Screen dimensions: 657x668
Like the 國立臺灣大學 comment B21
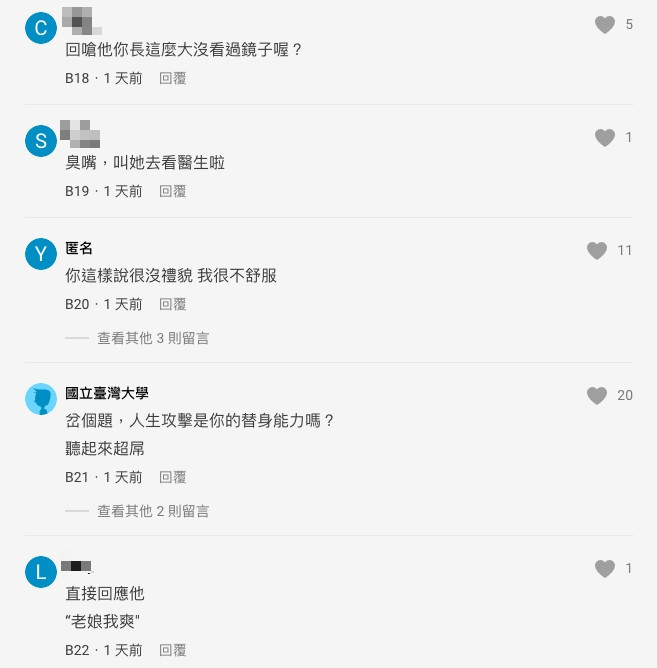point(597,396)
